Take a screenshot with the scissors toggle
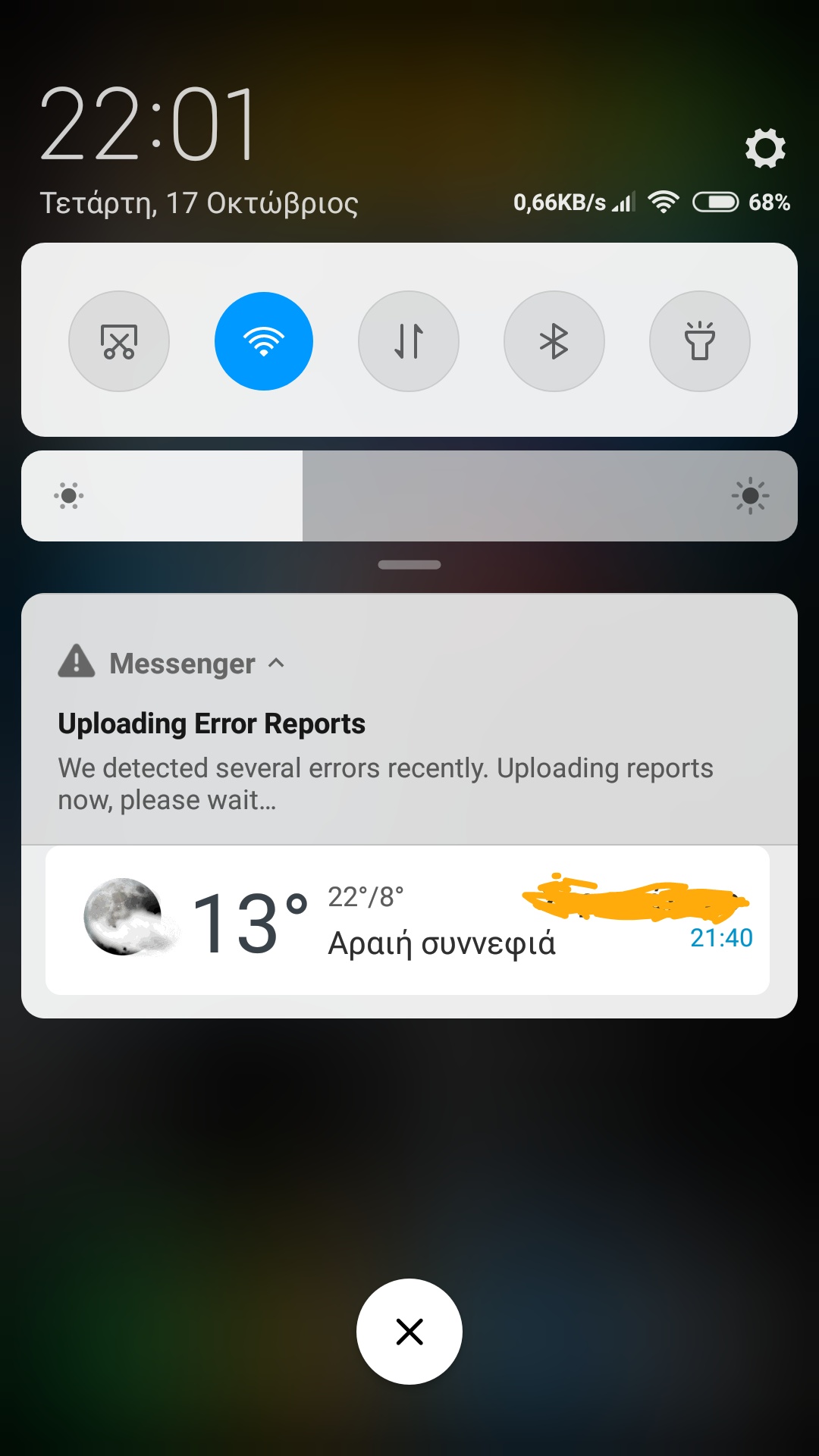The height and width of the screenshot is (1456, 819). [119, 341]
